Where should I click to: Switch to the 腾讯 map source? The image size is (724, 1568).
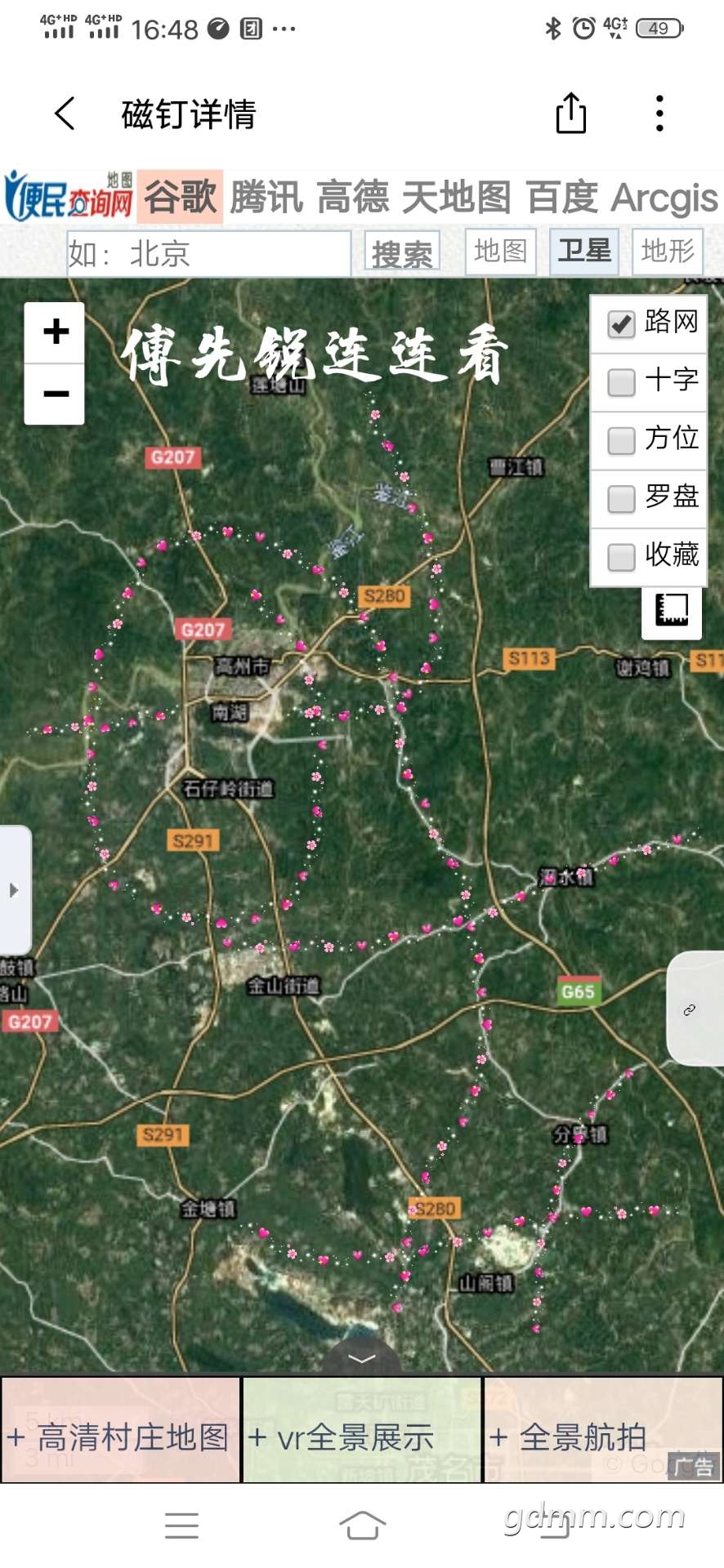click(x=266, y=198)
